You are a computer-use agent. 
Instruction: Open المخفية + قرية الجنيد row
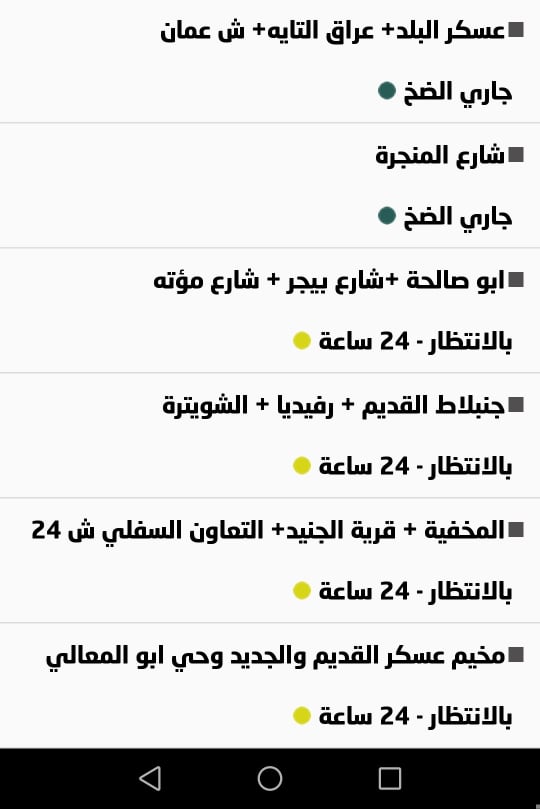(x=270, y=561)
